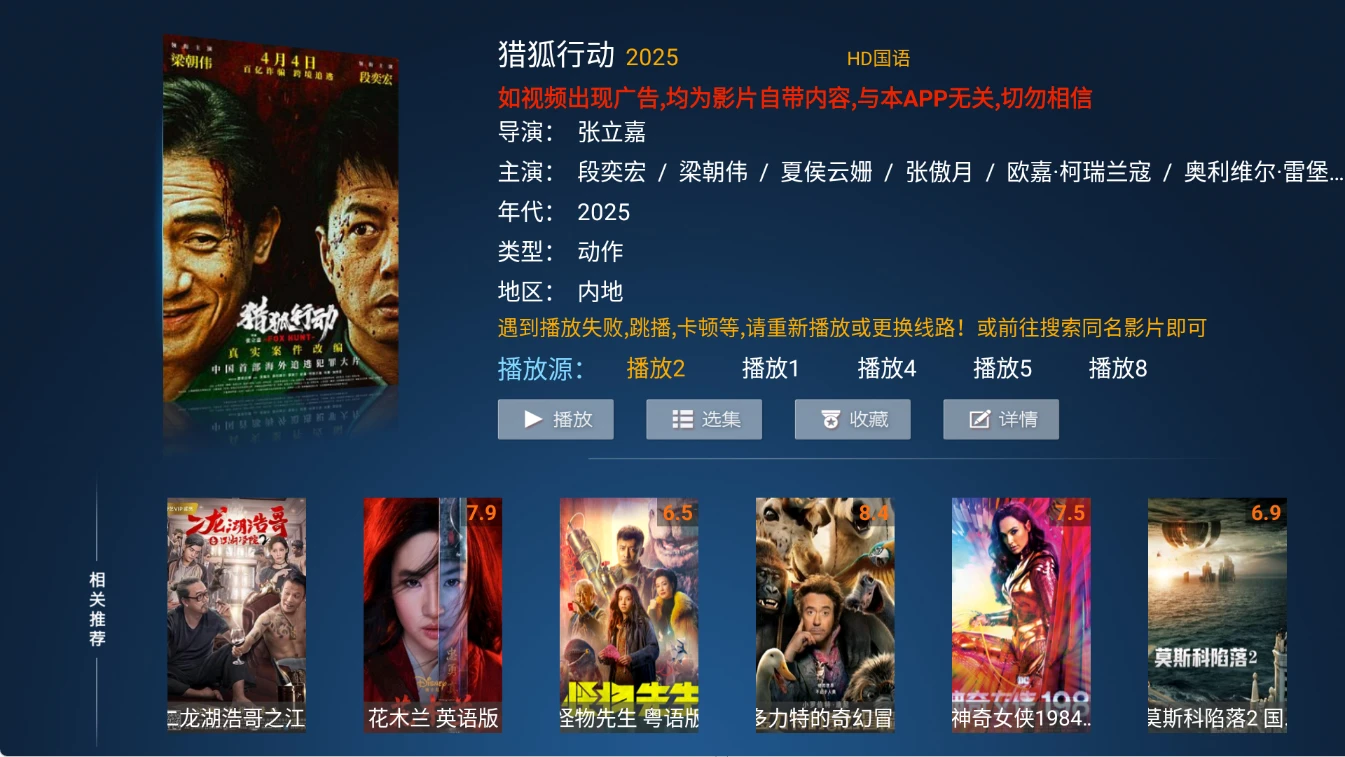
Task: Open 花木兰 英语版 recommendation
Action: pos(432,614)
